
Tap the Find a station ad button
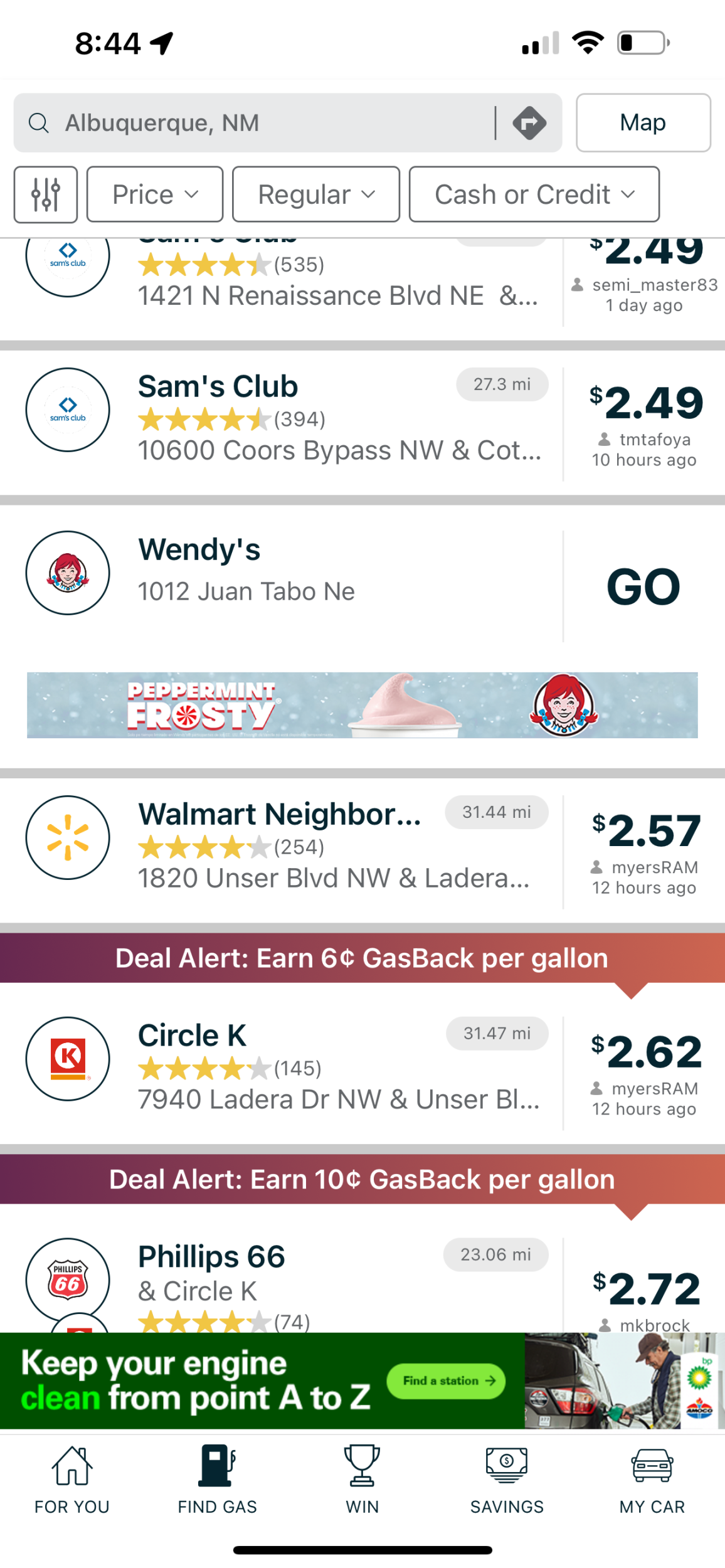pos(446,1380)
